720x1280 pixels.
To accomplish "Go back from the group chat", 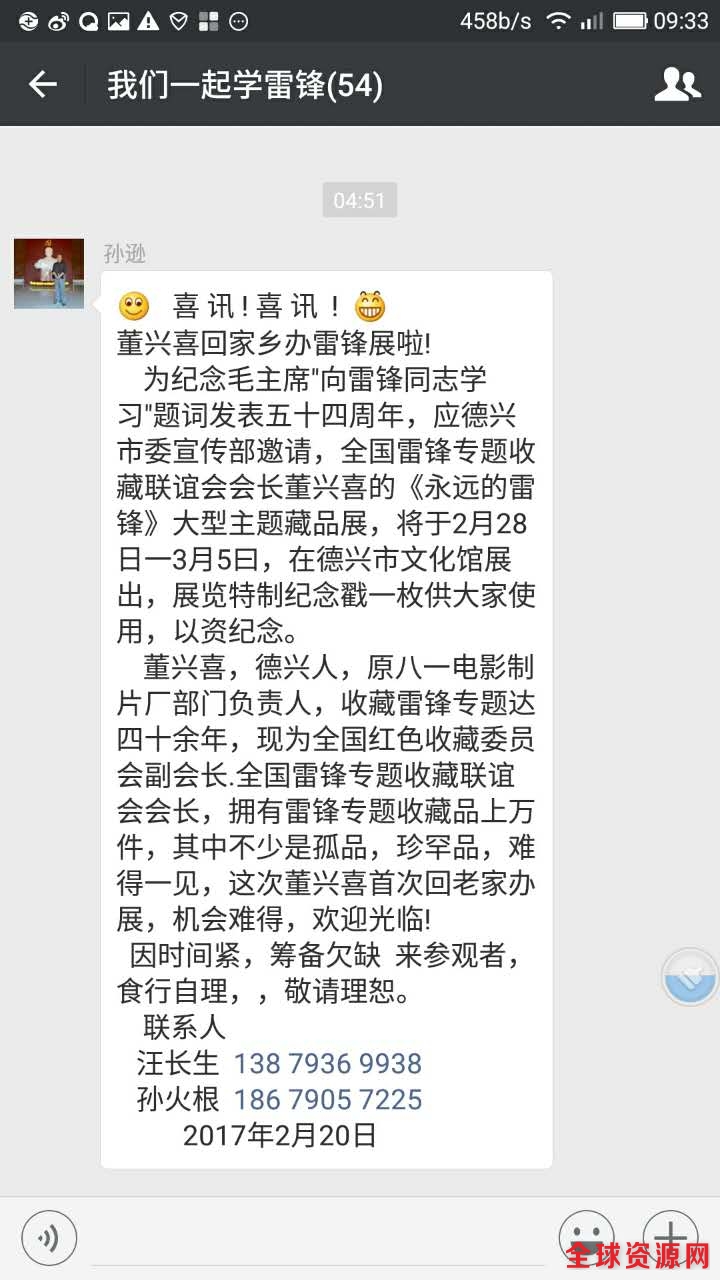I will click(x=42, y=85).
